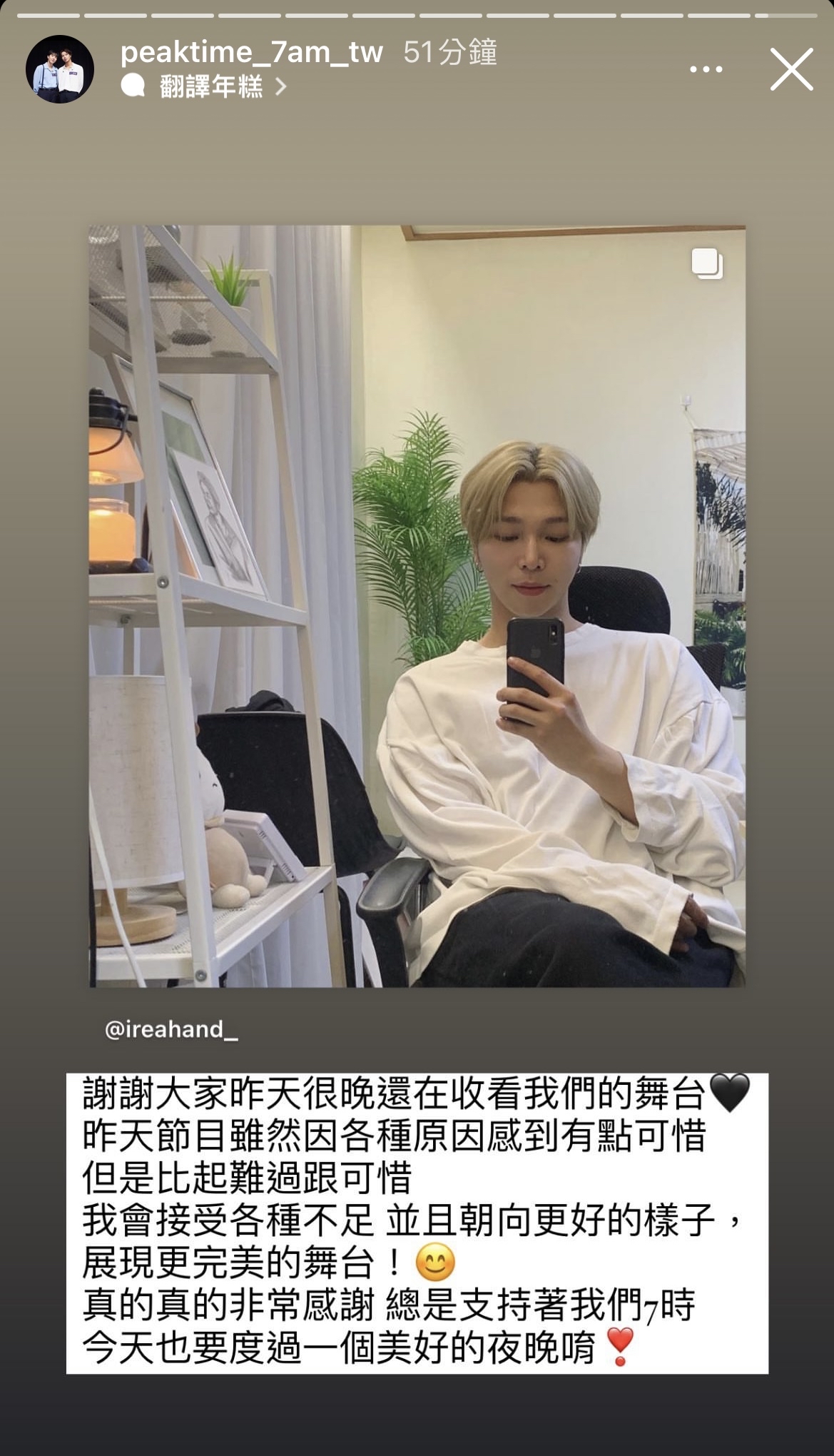
Task: Close the story viewer
Action: (x=791, y=70)
